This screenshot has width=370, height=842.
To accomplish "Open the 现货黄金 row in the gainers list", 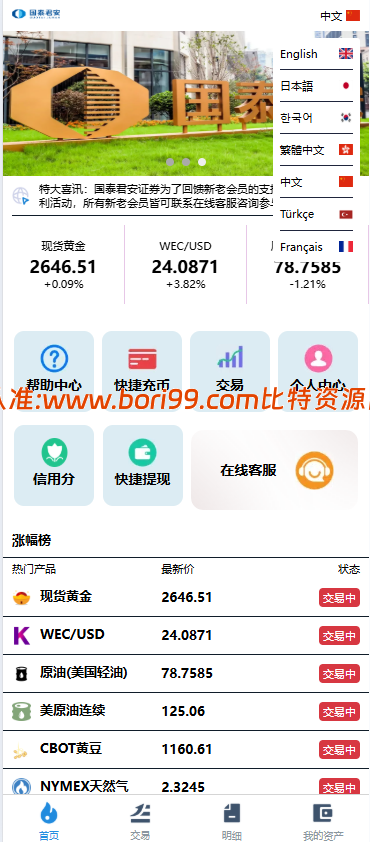I will [x=185, y=597].
